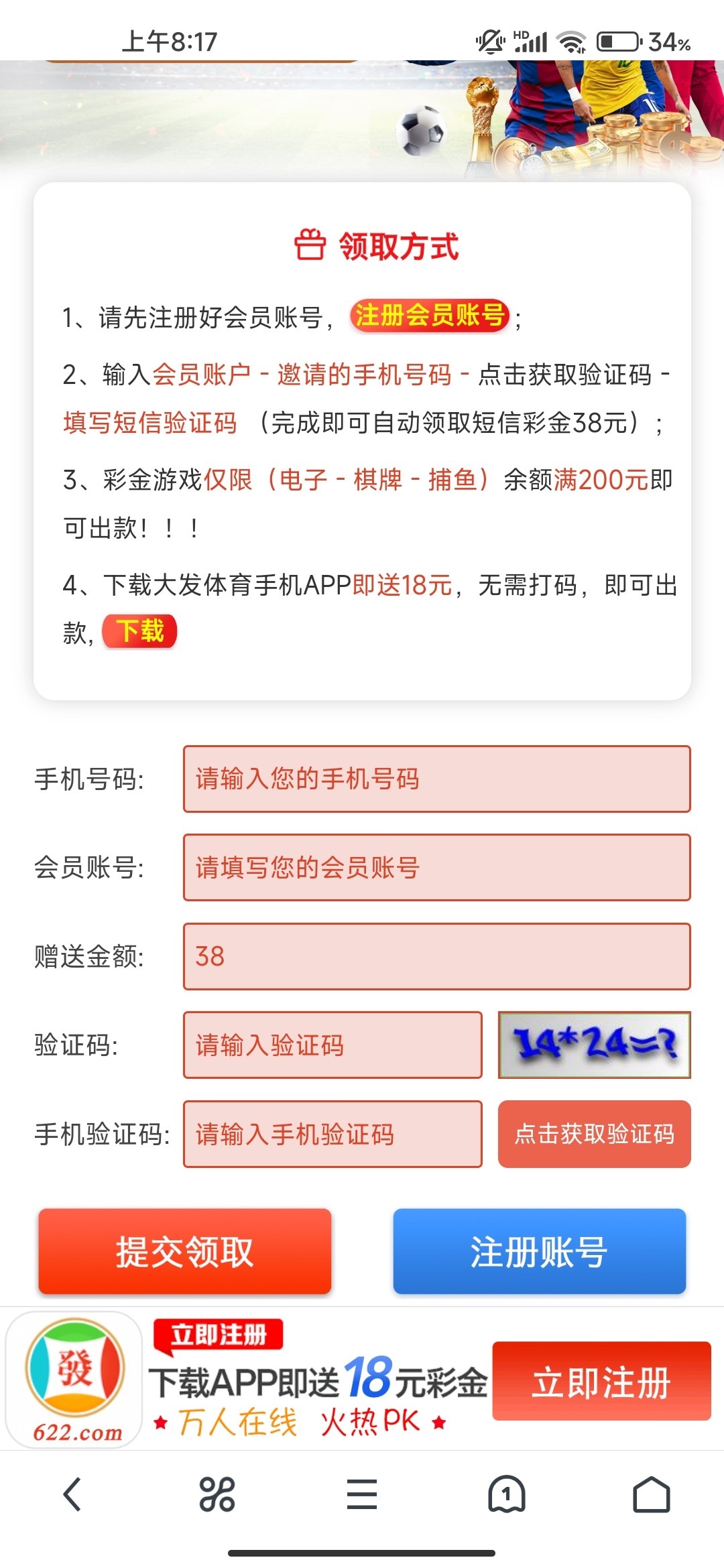Go to the browser home page
724x1568 pixels.
(651, 1494)
